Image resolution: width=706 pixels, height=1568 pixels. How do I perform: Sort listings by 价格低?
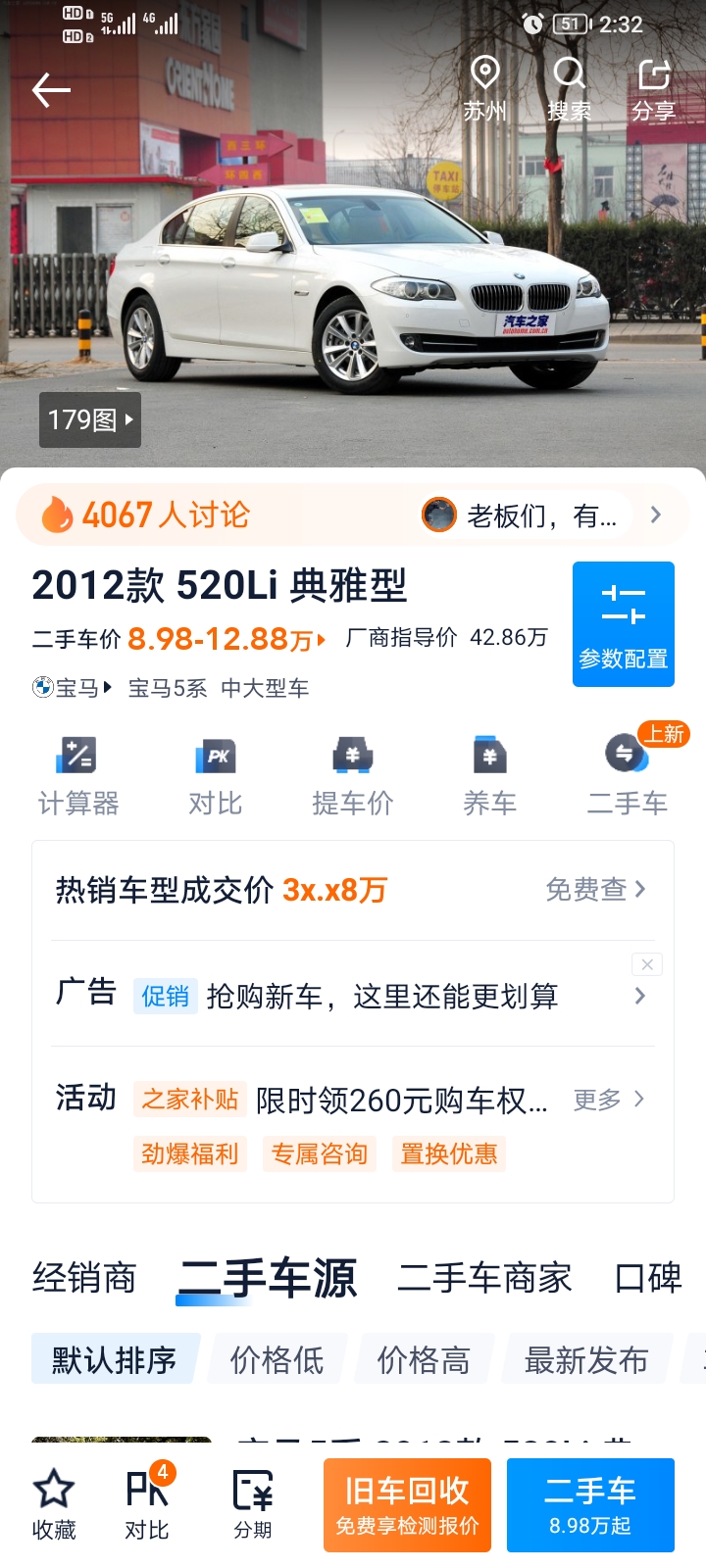[x=277, y=1359]
